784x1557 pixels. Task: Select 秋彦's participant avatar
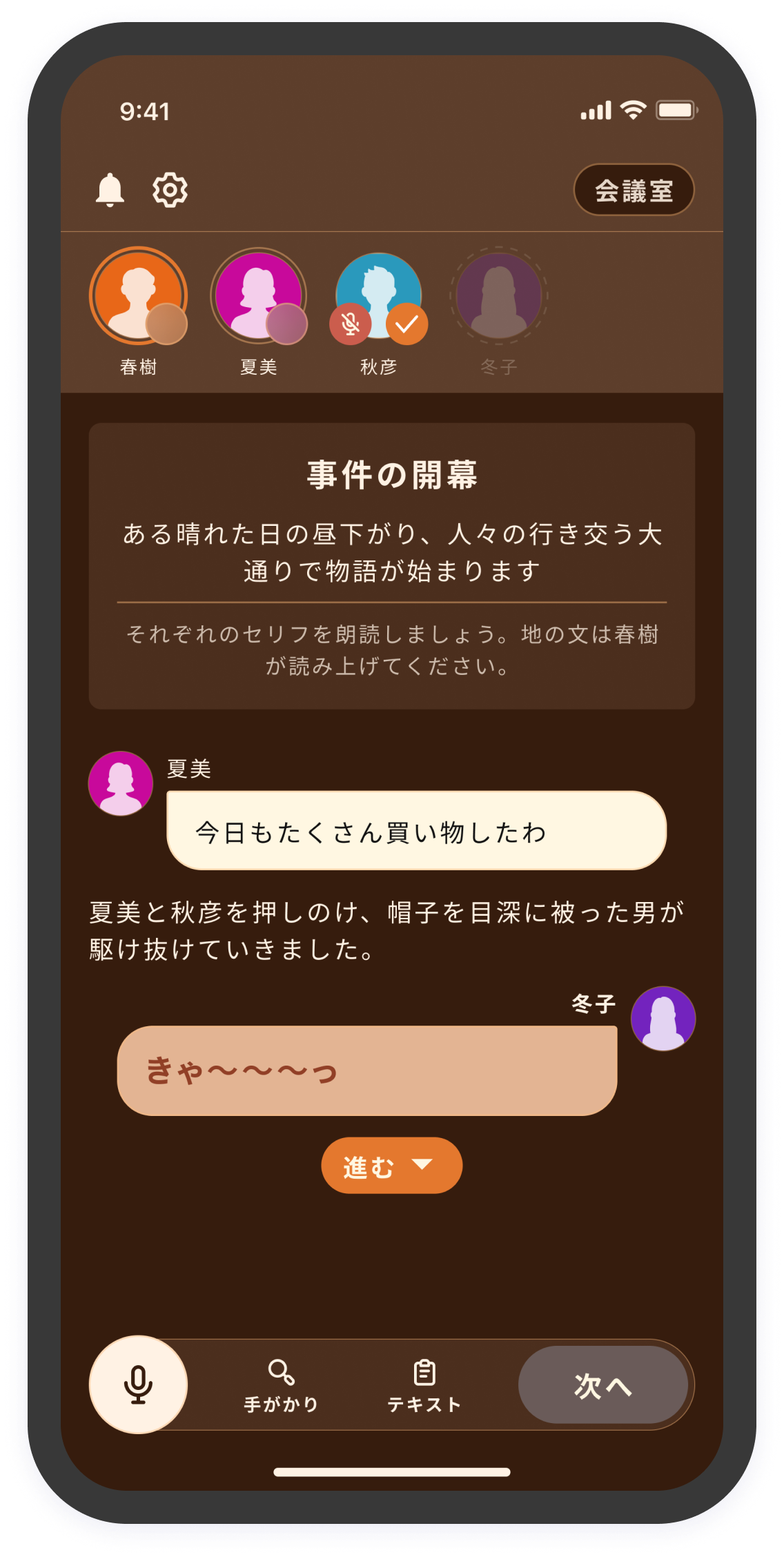coord(378,295)
